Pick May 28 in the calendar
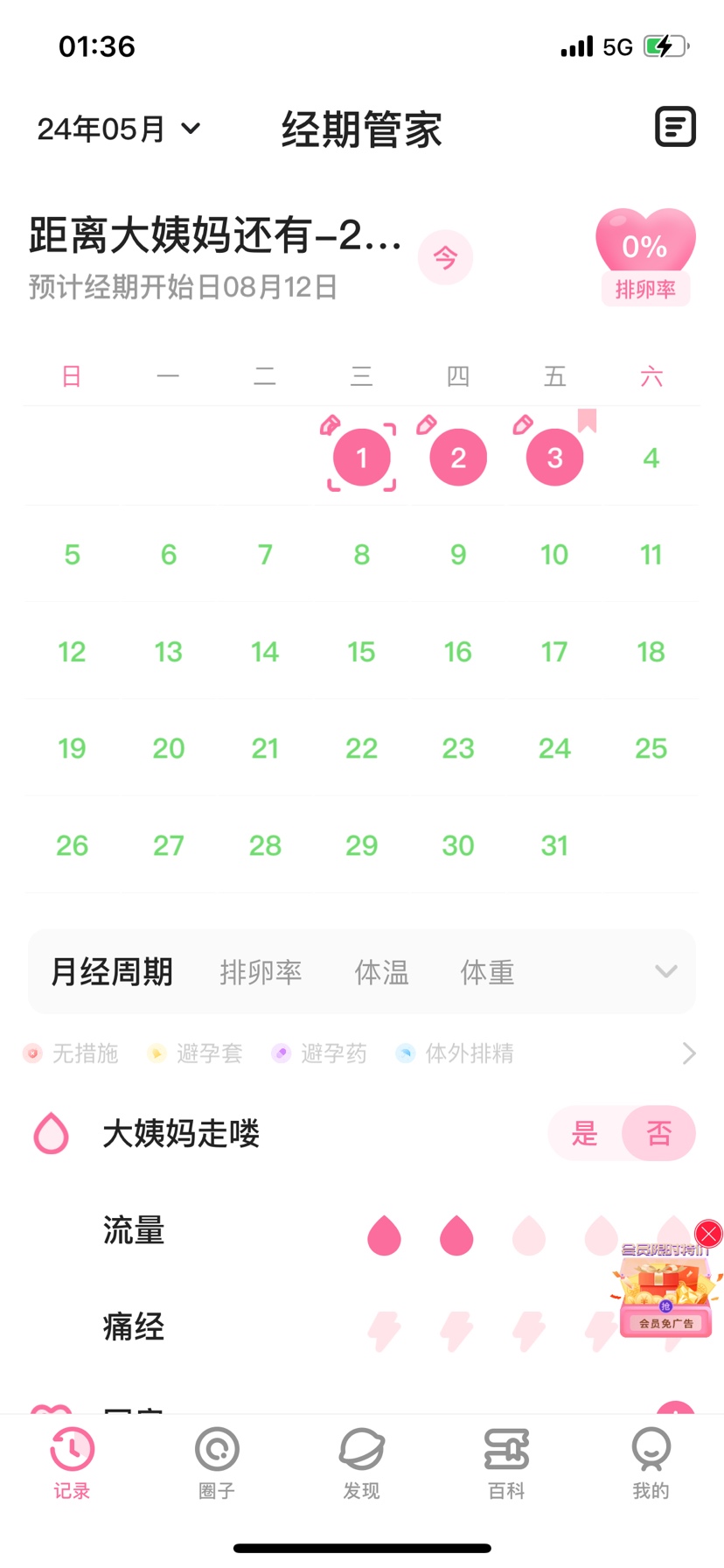The height and width of the screenshot is (1568, 724). 265,845
